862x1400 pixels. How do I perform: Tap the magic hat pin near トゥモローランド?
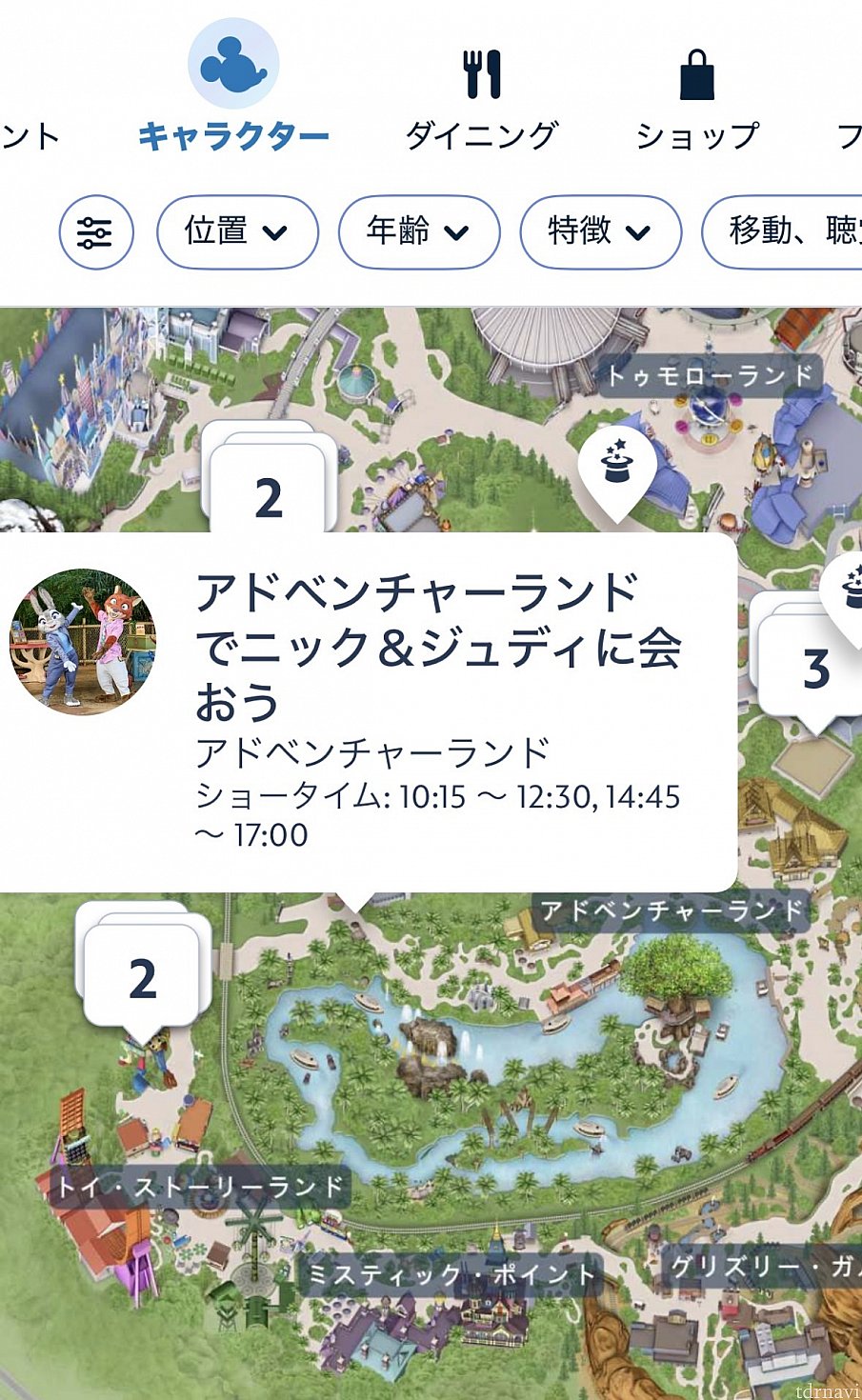tap(617, 467)
